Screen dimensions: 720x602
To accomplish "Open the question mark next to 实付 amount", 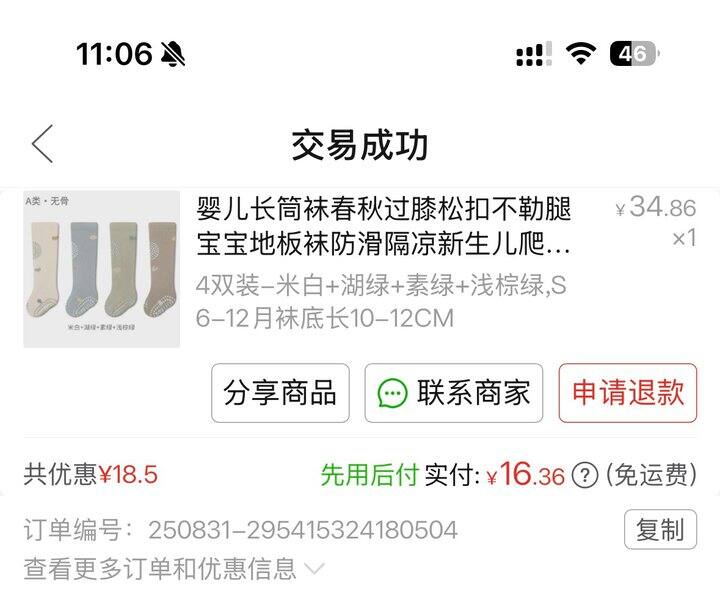I will pyautogui.click(x=584, y=475).
